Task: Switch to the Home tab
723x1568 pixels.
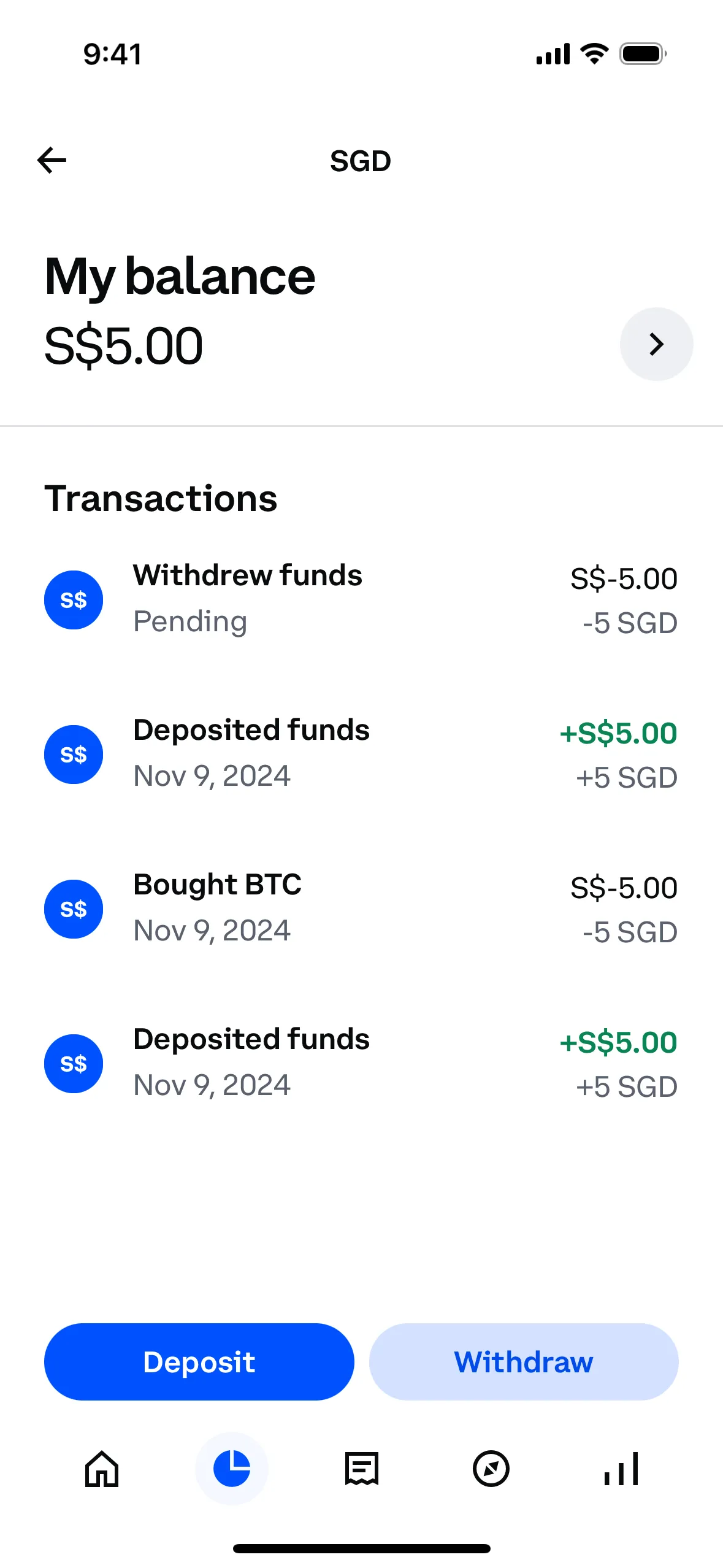Action: click(102, 1469)
